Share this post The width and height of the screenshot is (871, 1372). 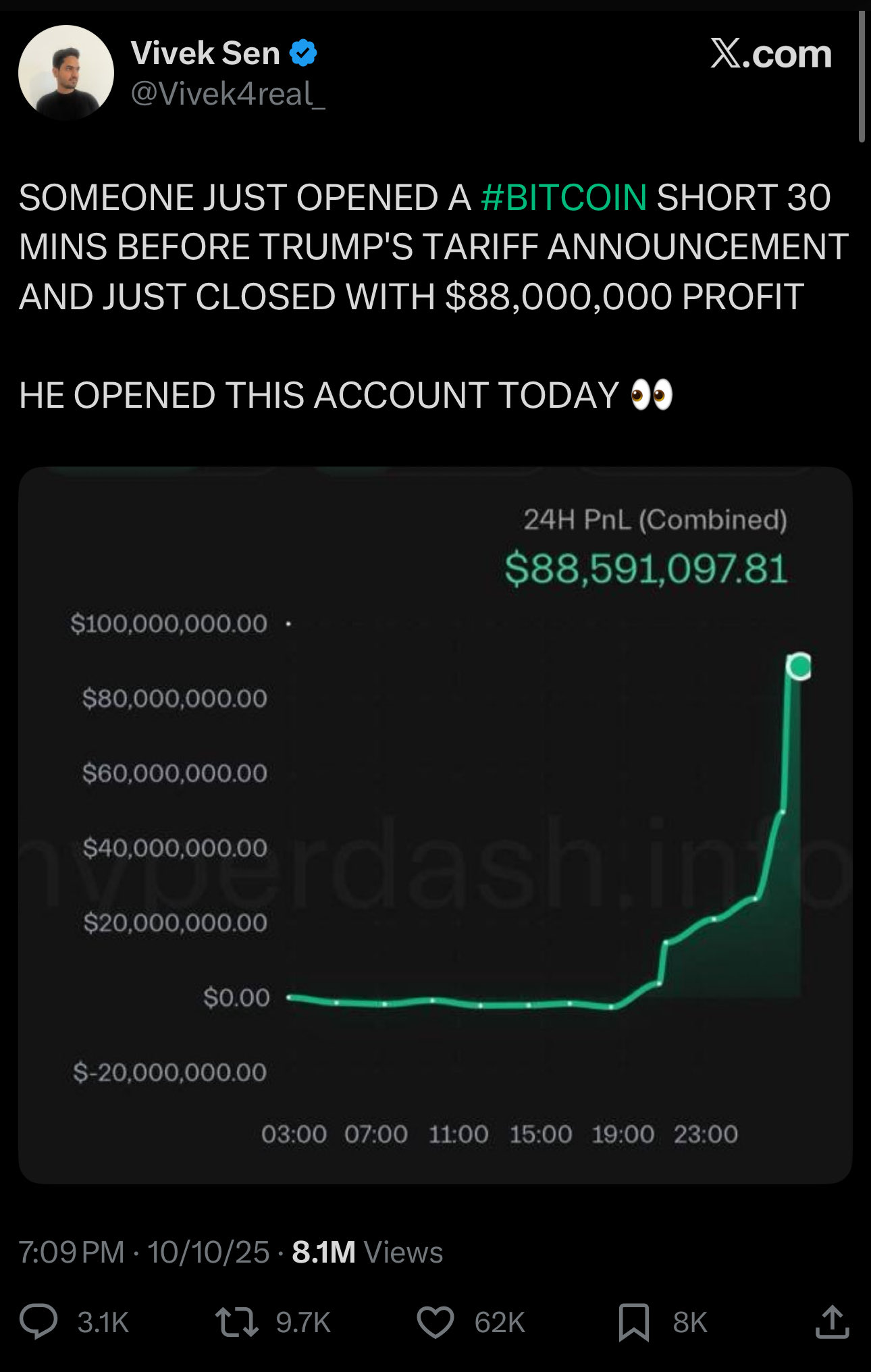(x=831, y=1321)
